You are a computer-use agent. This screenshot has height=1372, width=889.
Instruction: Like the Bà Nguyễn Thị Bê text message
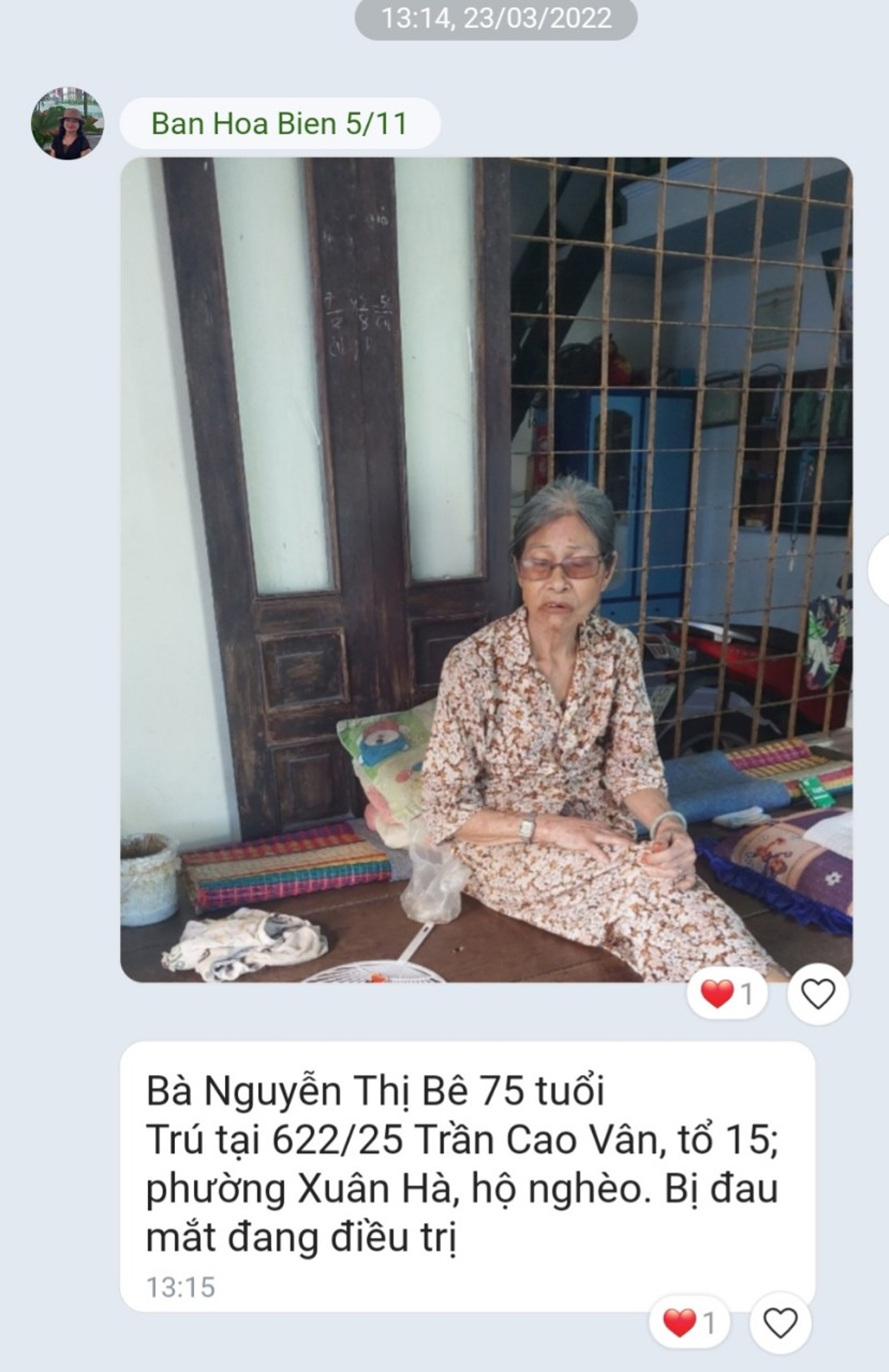coord(779,1323)
